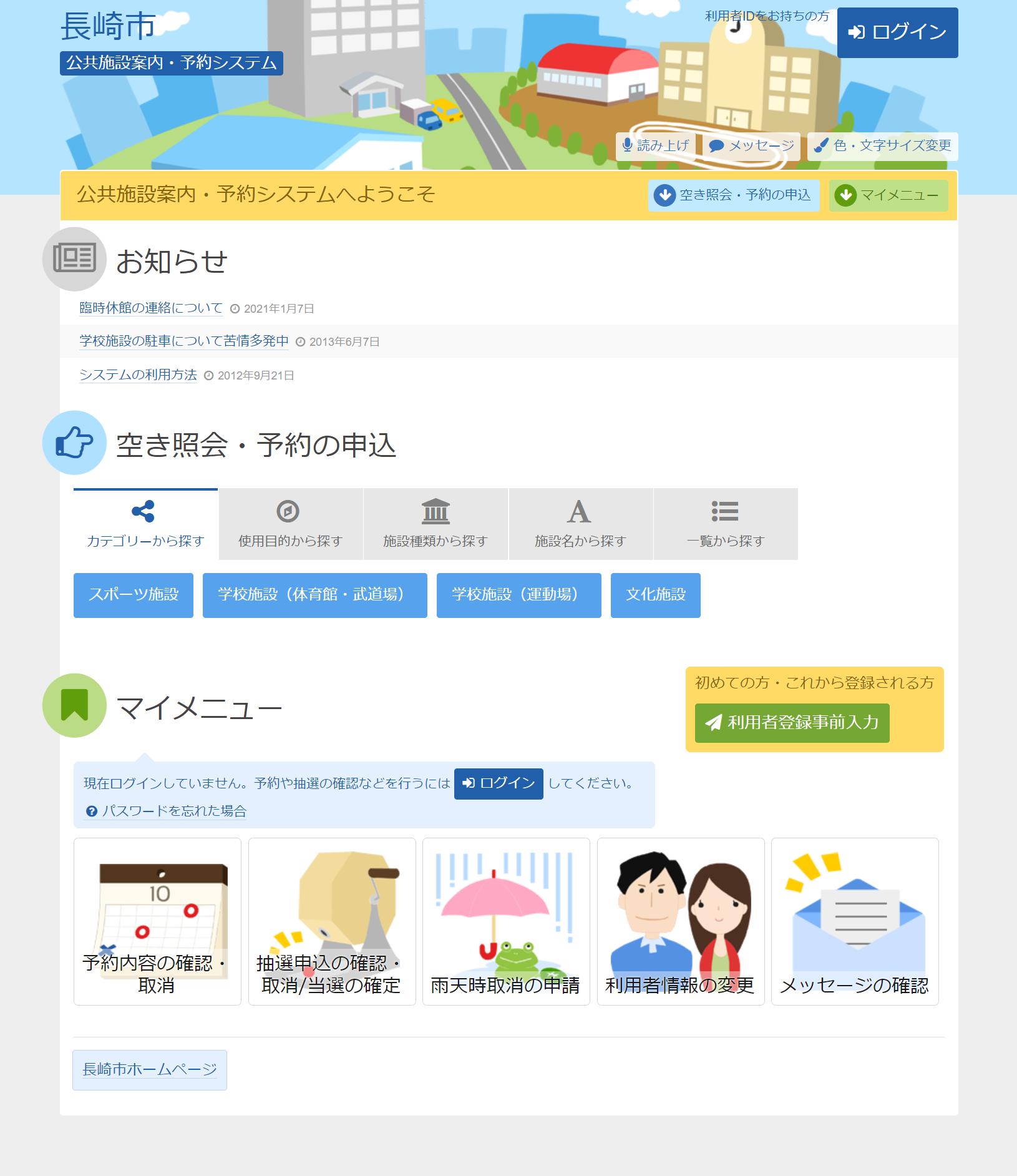Jump to 空き照会・予約の申込 section
This screenshot has height=1176, width=1017.
(734, 195)
